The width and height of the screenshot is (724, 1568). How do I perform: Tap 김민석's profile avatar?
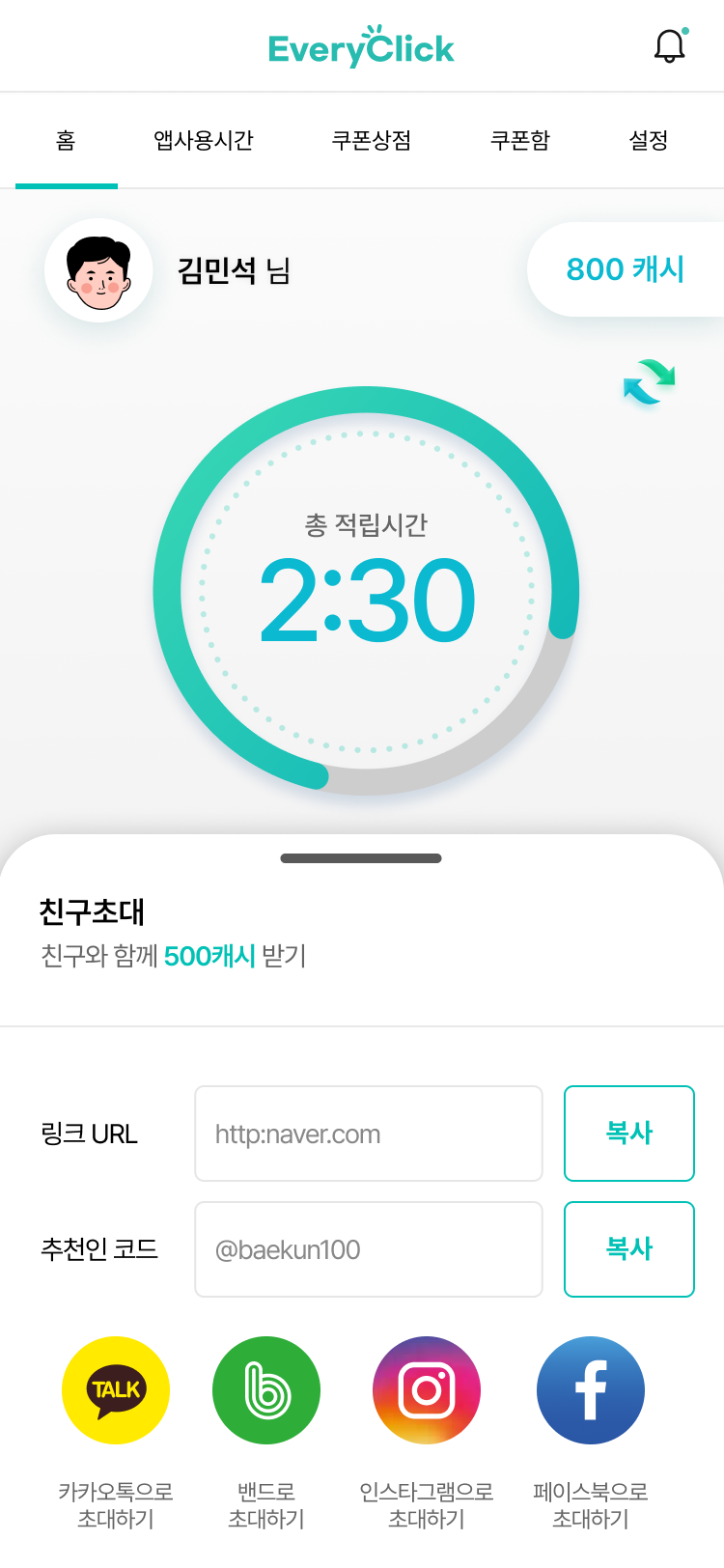pyautogui.click(x=98, y=271)
